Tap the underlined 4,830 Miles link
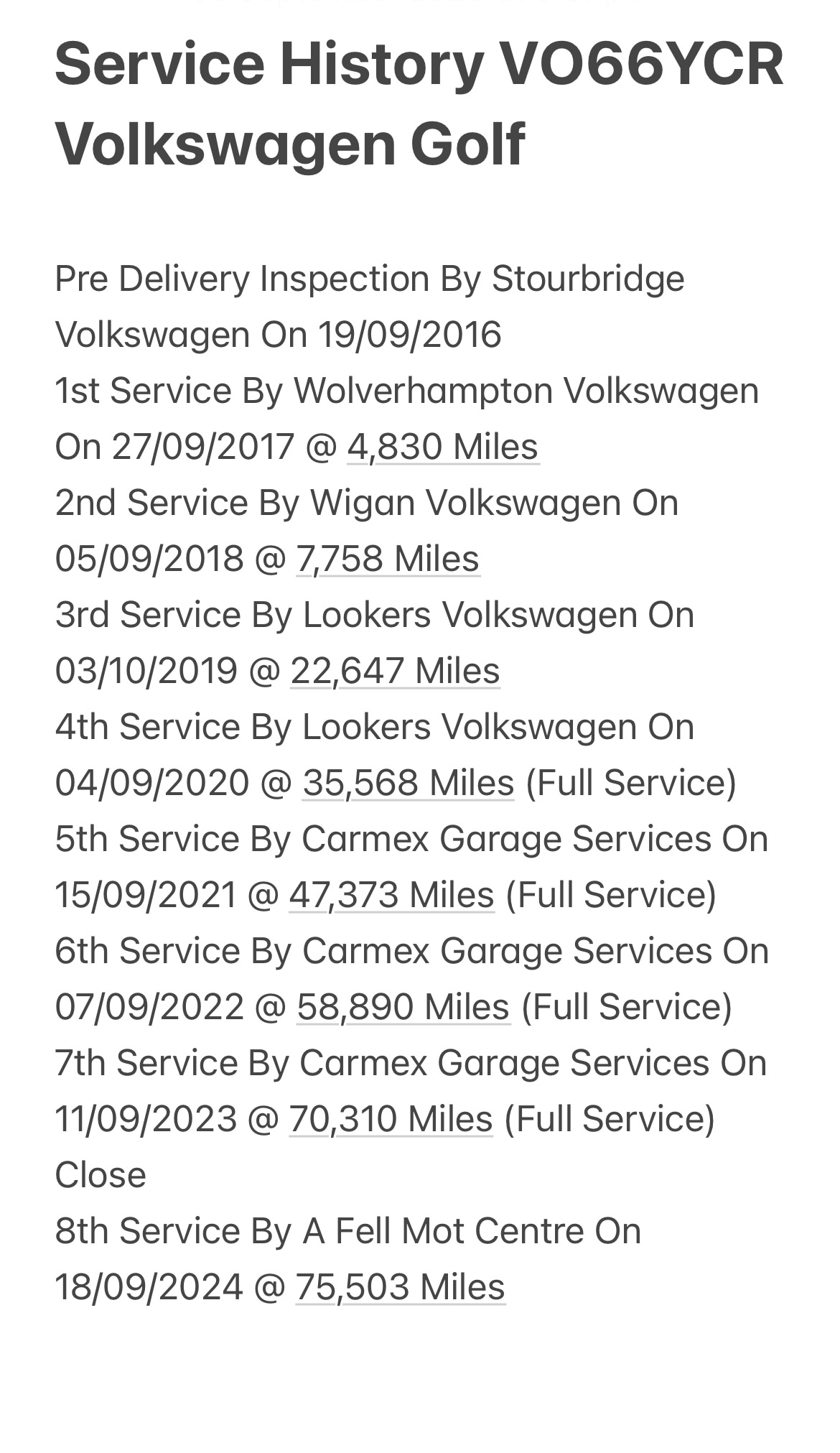 pos(442,447)
